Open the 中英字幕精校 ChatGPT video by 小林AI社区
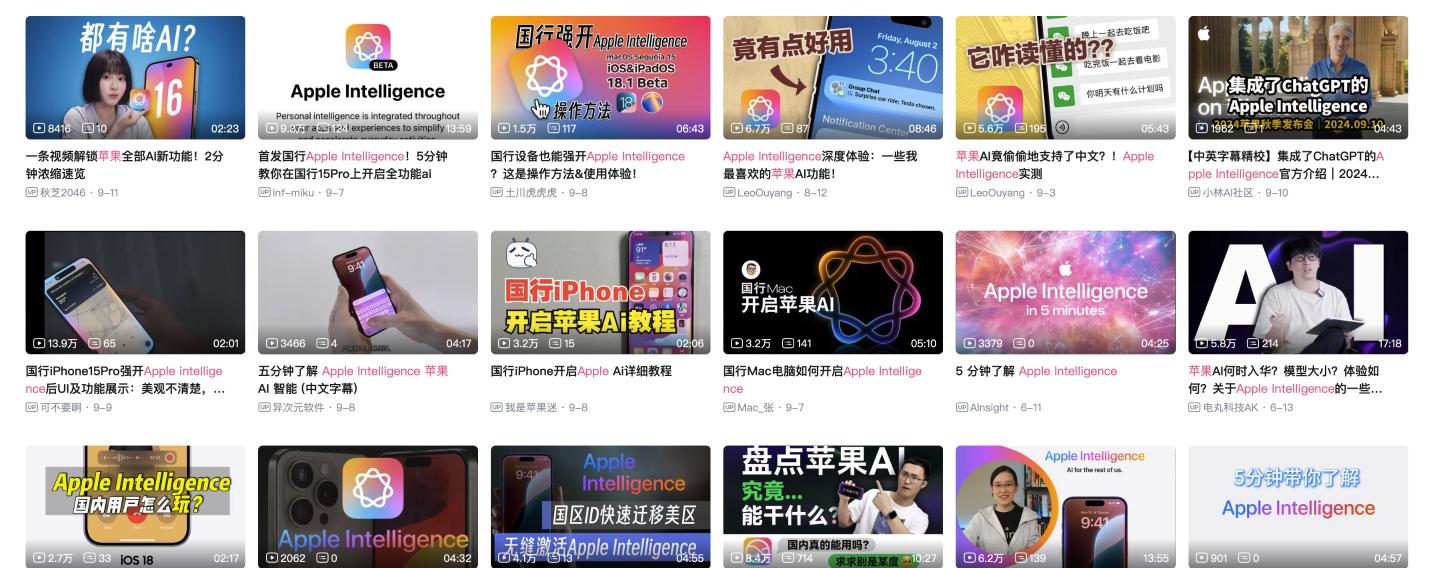This screenshot has height=568, width=1429. (1297, 77)
